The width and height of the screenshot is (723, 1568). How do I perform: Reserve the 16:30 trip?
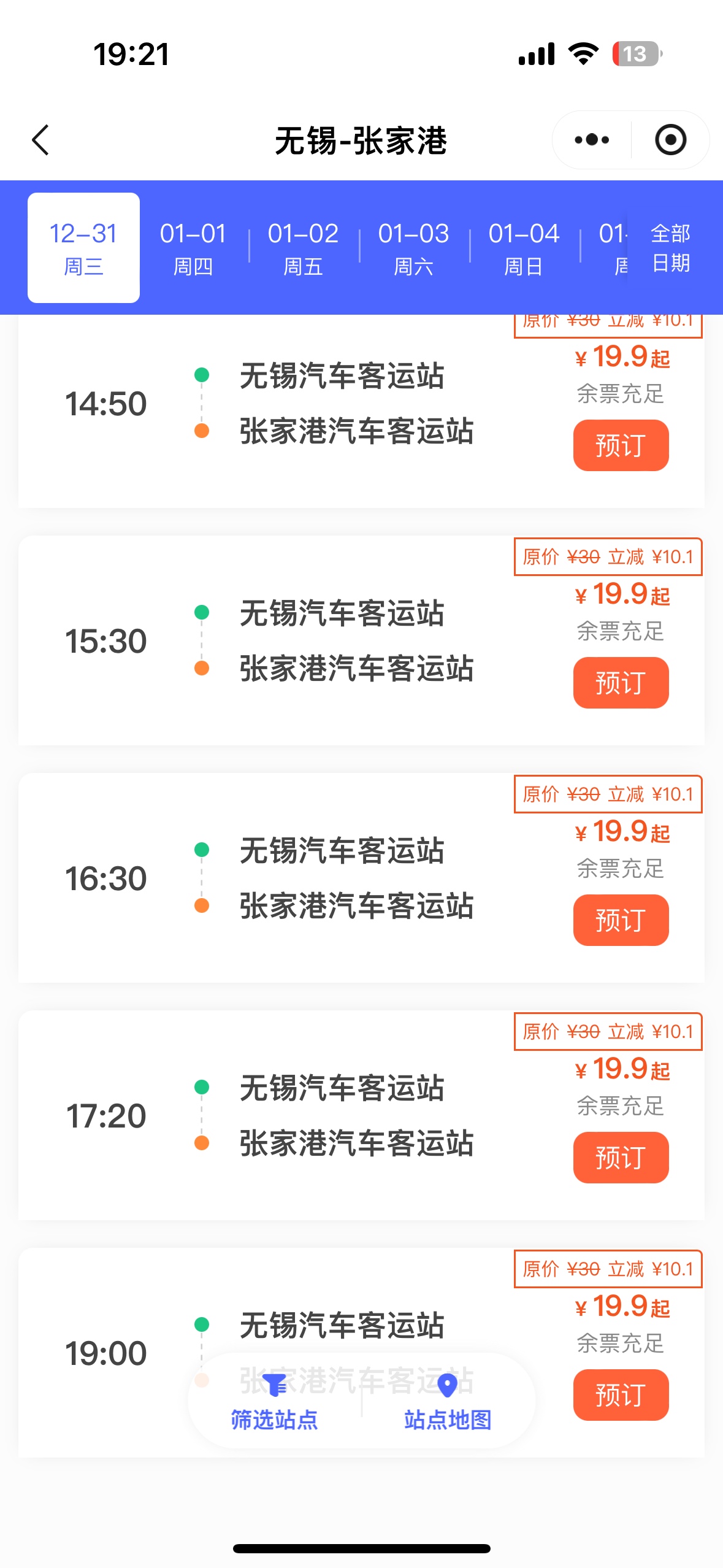click(x=621, y=920)
